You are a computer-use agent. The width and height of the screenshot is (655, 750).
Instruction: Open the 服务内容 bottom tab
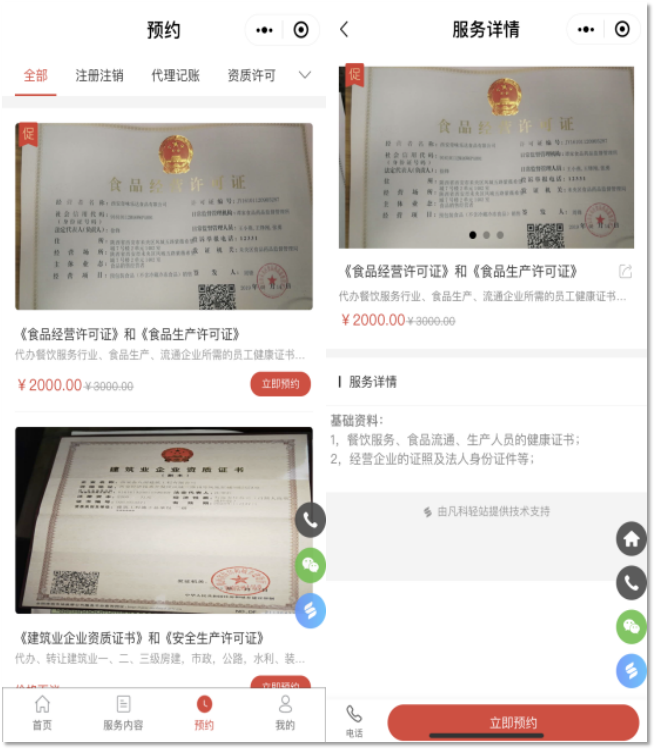(x=123, y=714)
